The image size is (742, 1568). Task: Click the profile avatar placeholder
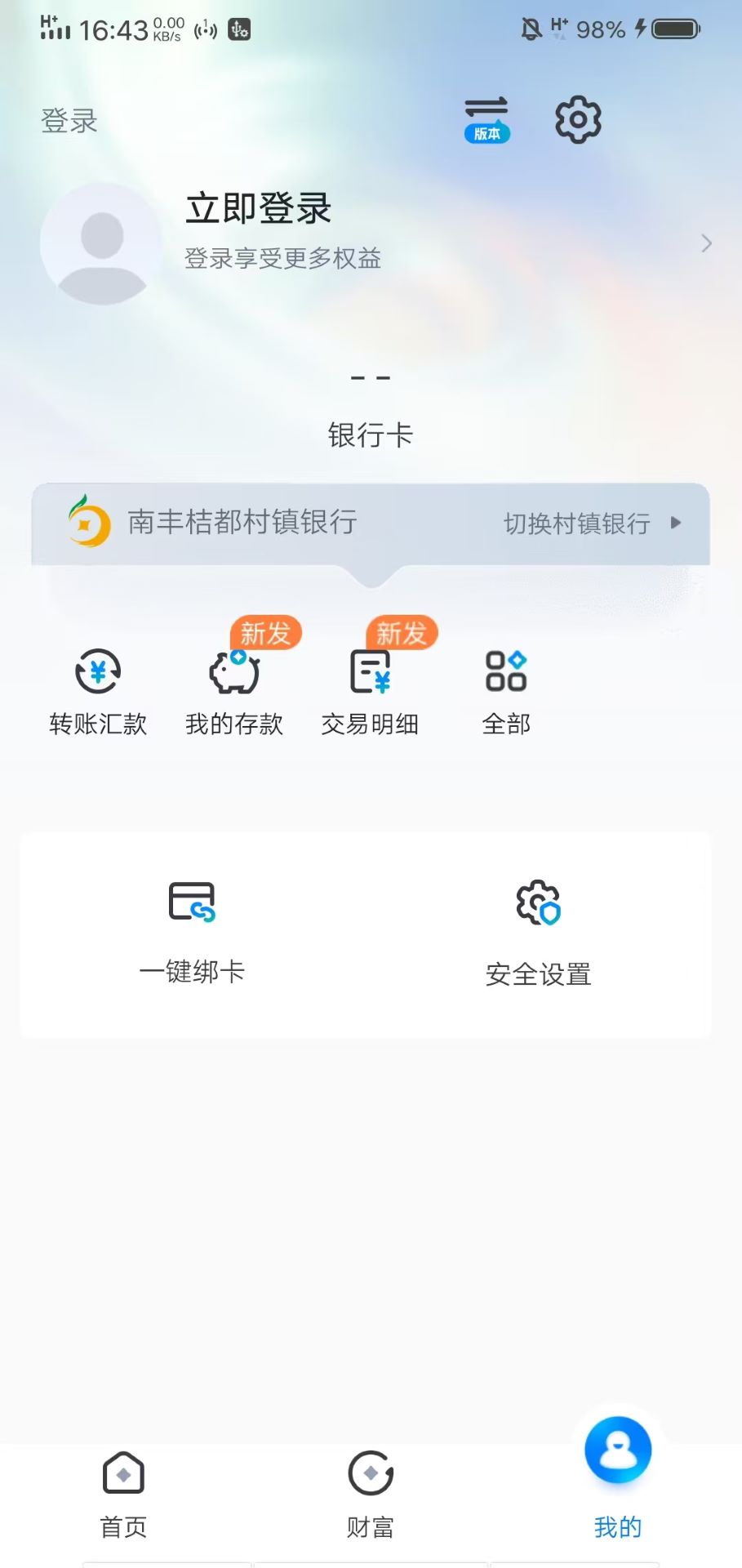(100, 243)
